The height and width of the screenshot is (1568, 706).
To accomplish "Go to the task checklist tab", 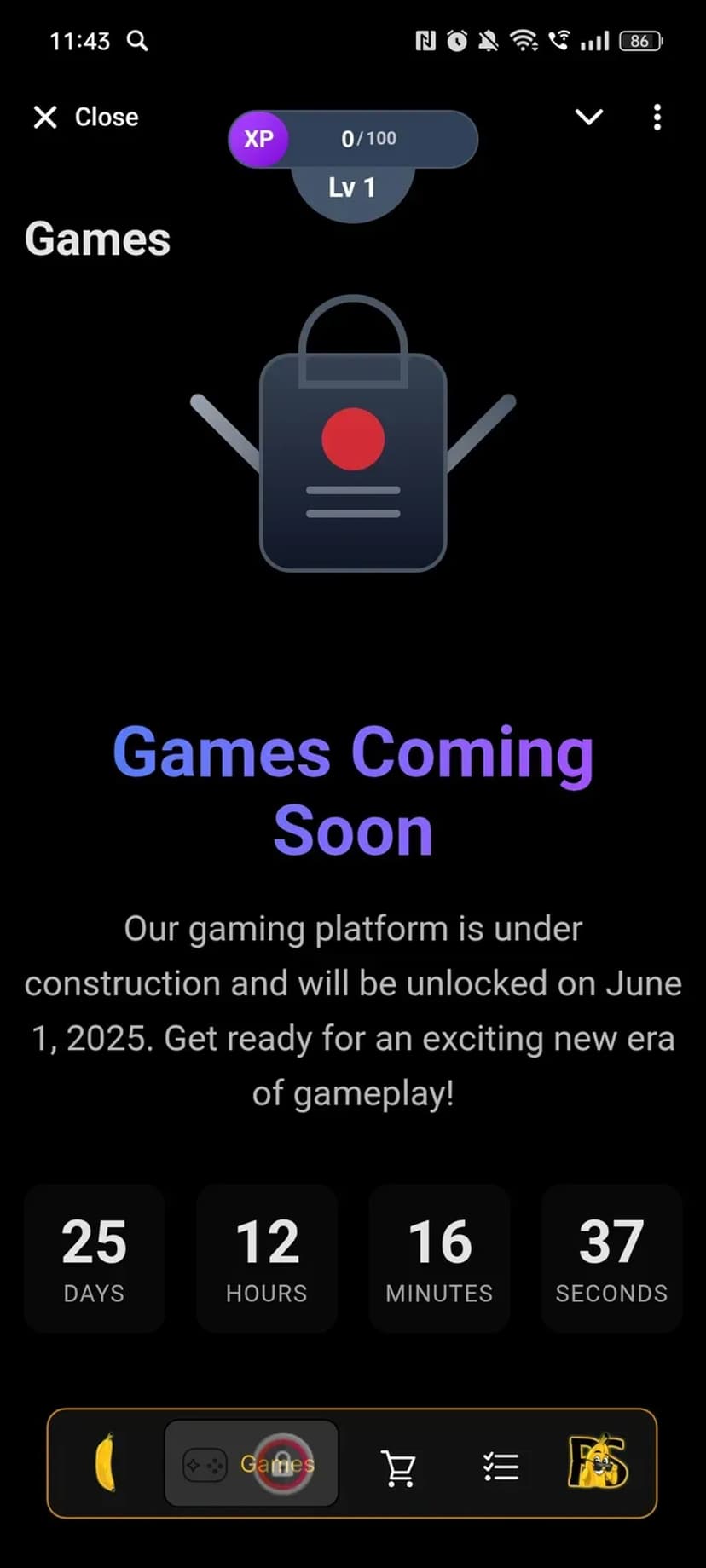I will pos(501,1467).
